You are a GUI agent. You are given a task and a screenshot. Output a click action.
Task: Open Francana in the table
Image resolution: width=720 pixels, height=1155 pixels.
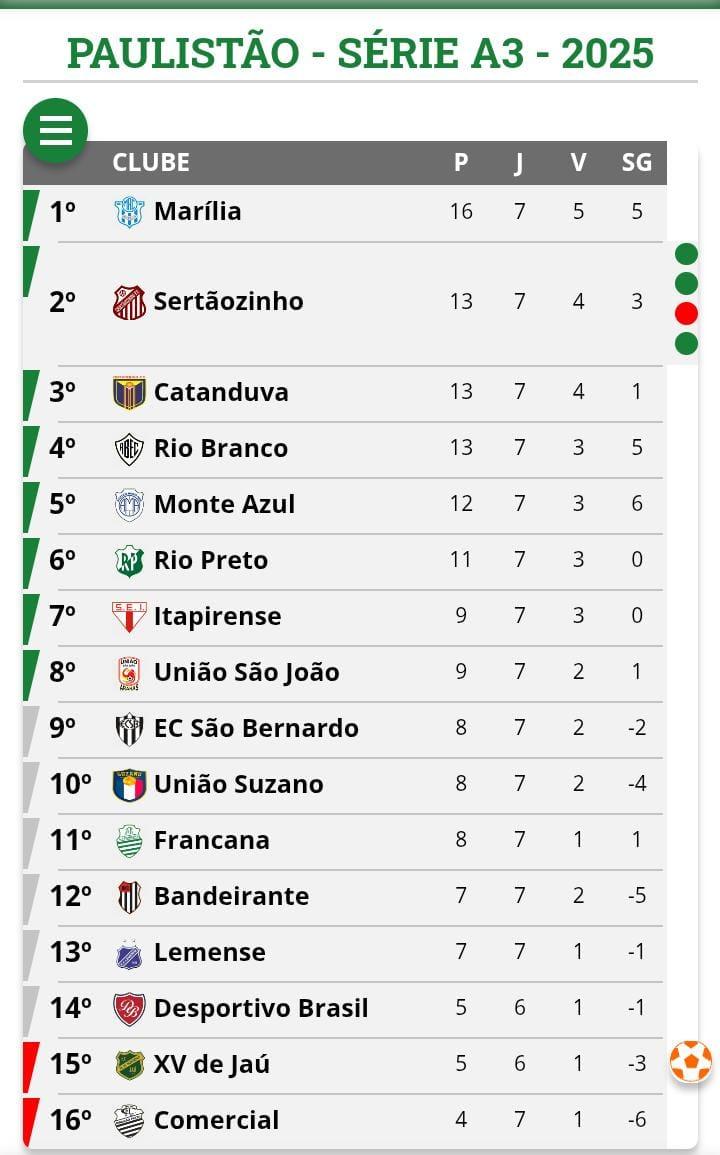[345, 841]
